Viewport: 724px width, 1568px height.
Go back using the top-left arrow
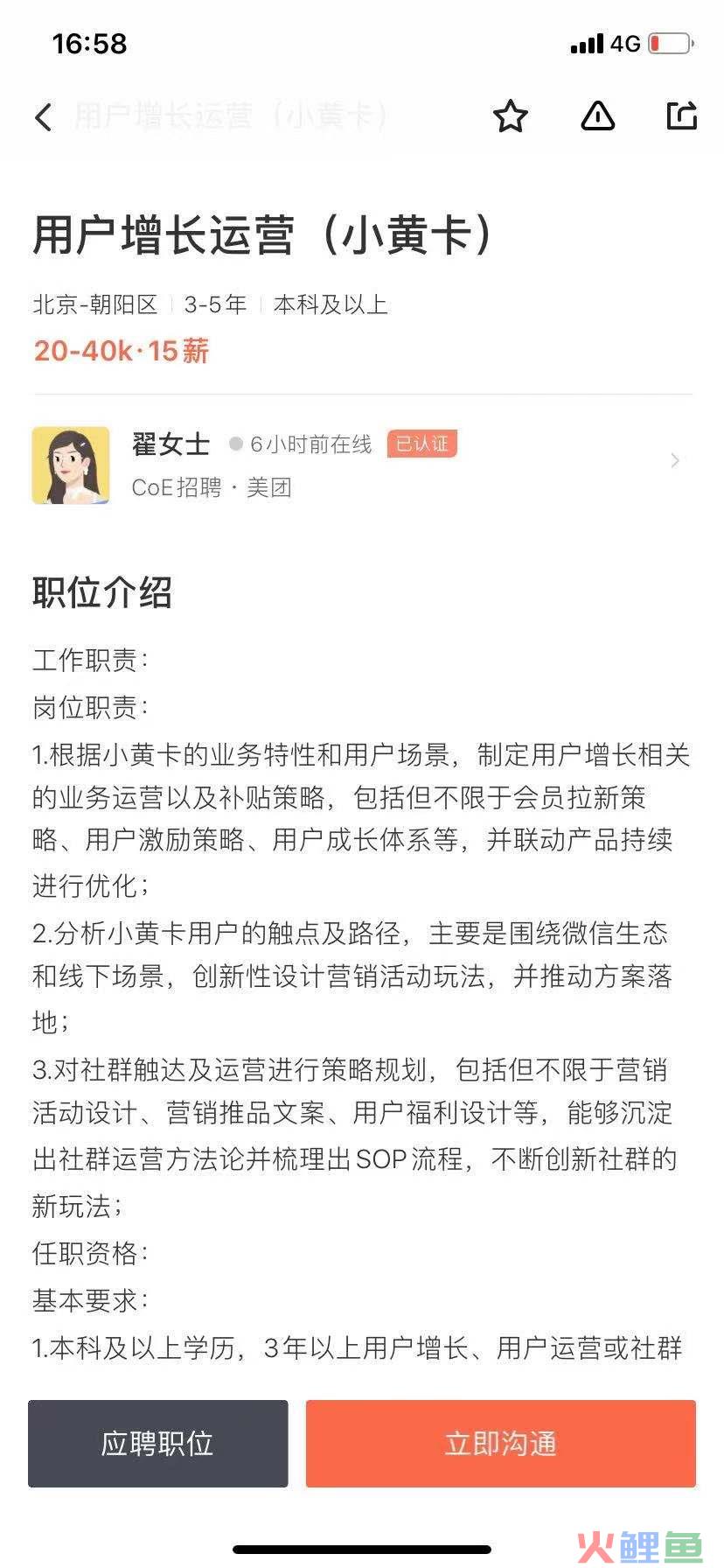point(44,116)
